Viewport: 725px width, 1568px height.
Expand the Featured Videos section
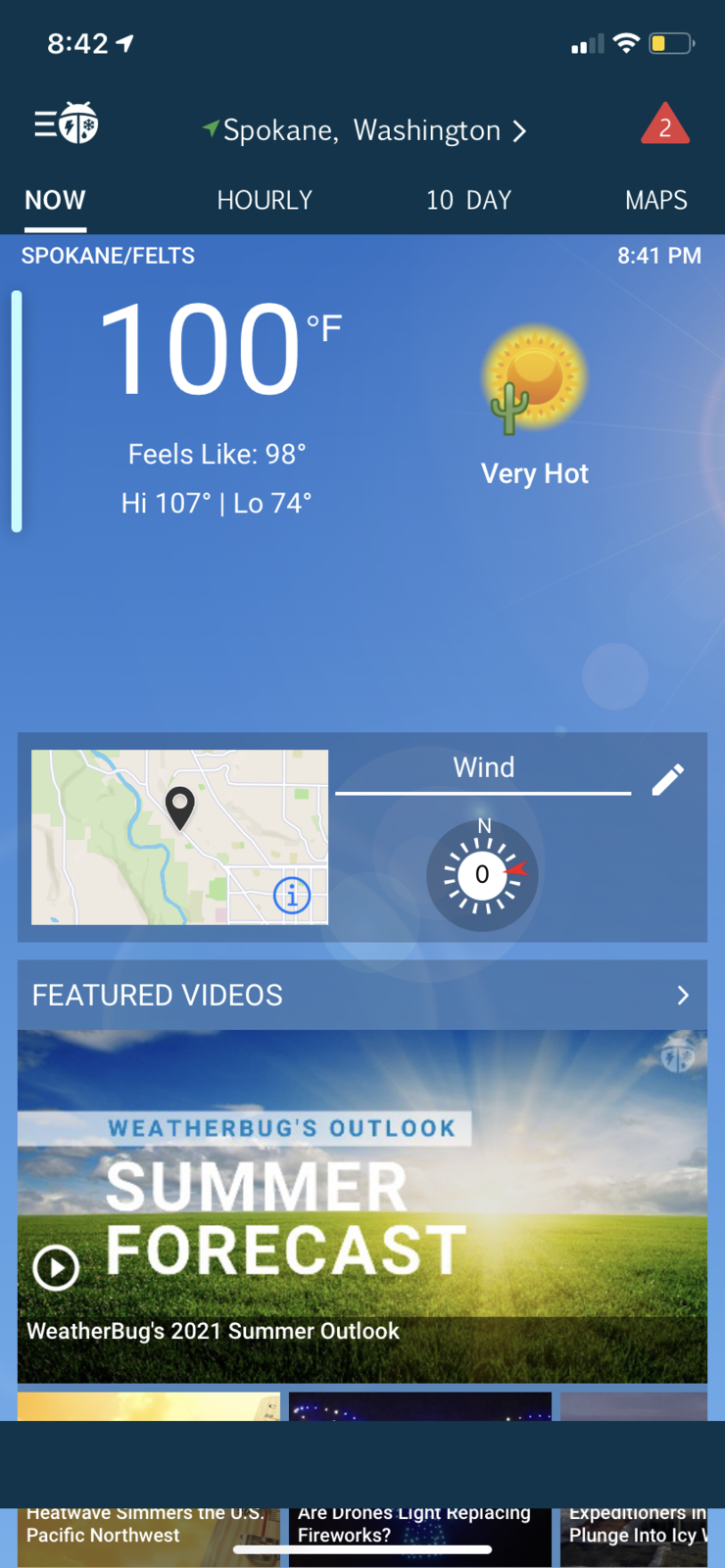pos(683,996)
